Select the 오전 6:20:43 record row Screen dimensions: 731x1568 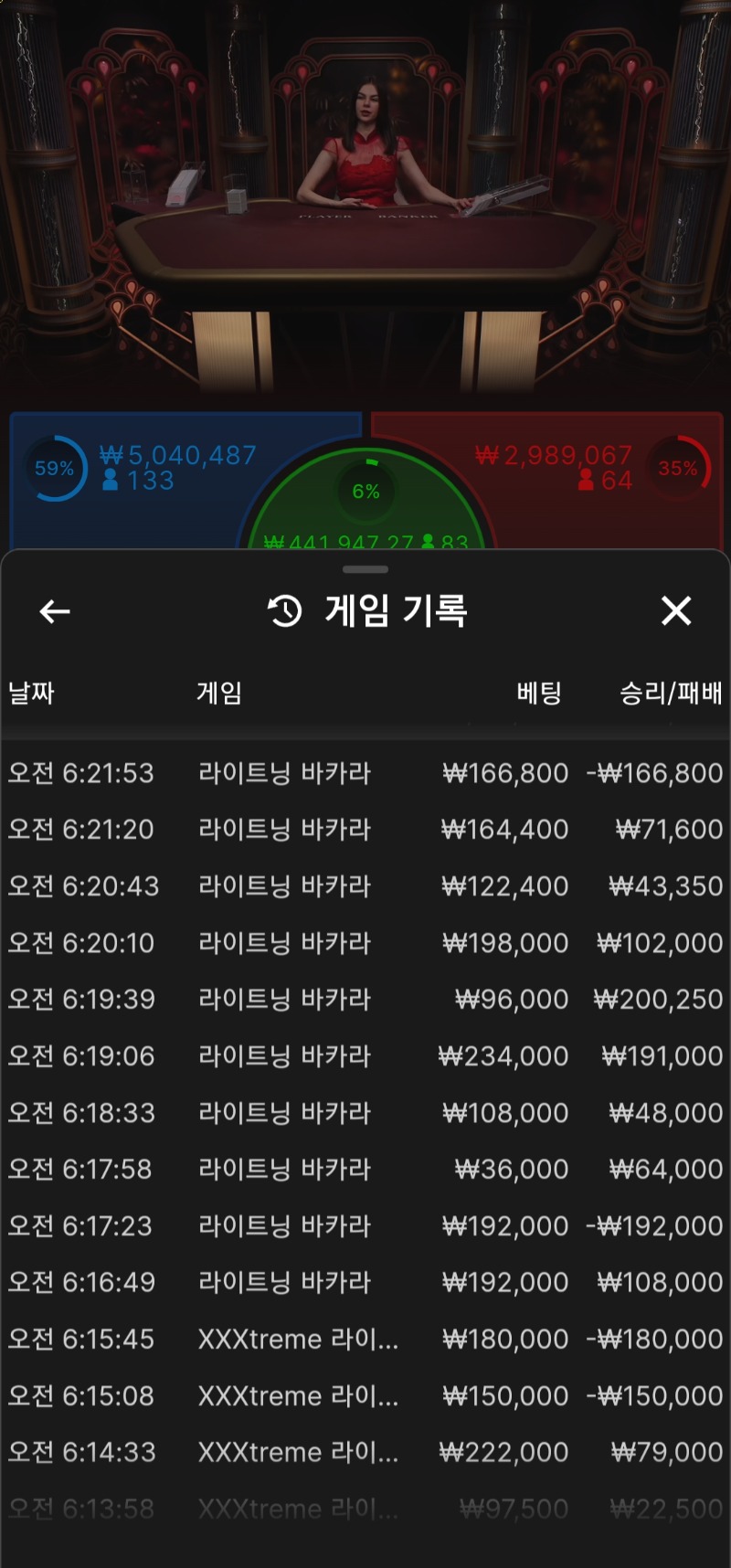[x=365, y=886]
